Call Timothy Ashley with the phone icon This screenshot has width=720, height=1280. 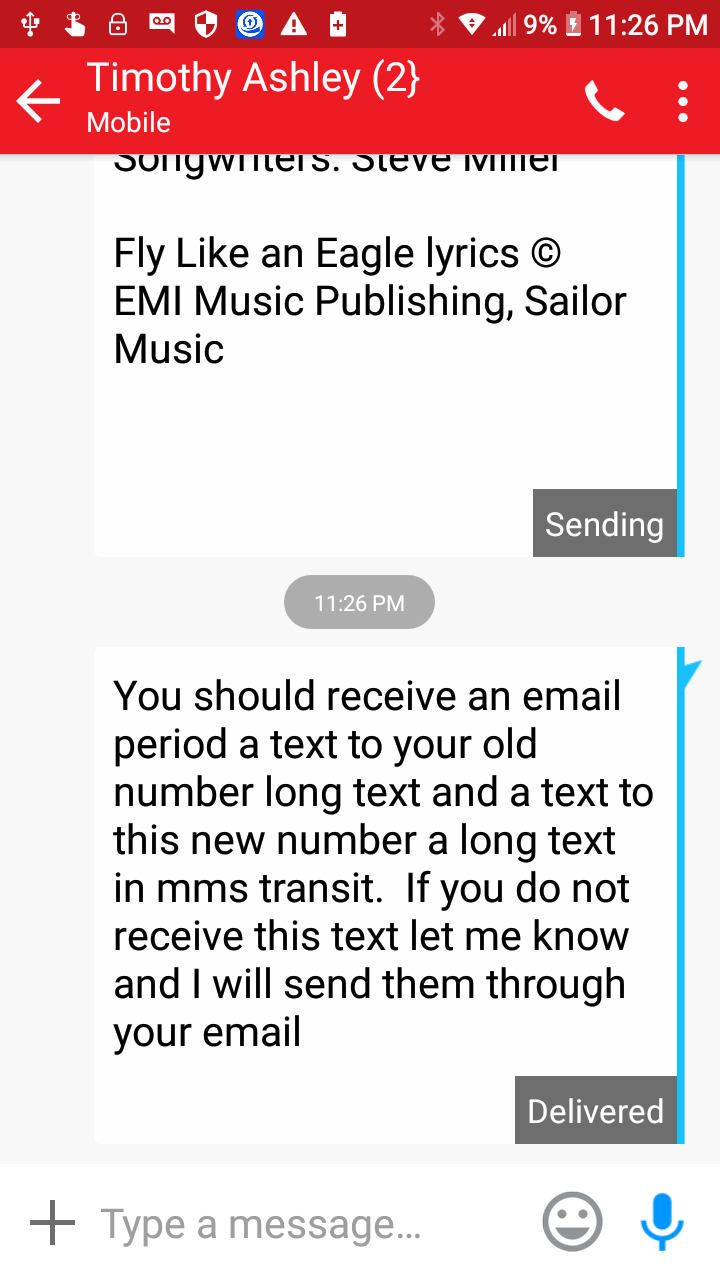coord(604,101)
